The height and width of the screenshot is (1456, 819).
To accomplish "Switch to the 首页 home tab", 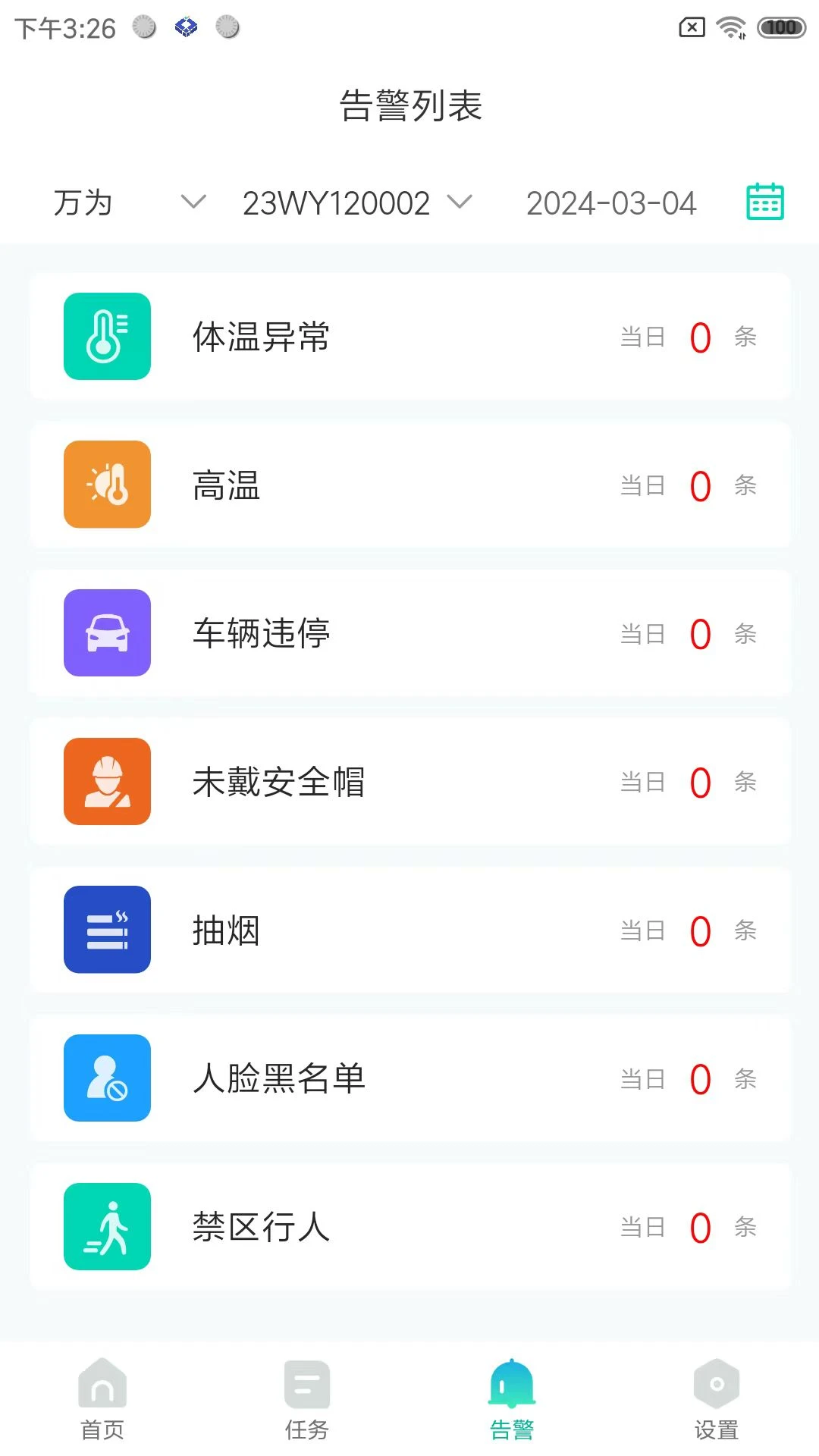I will (102, 1399).
